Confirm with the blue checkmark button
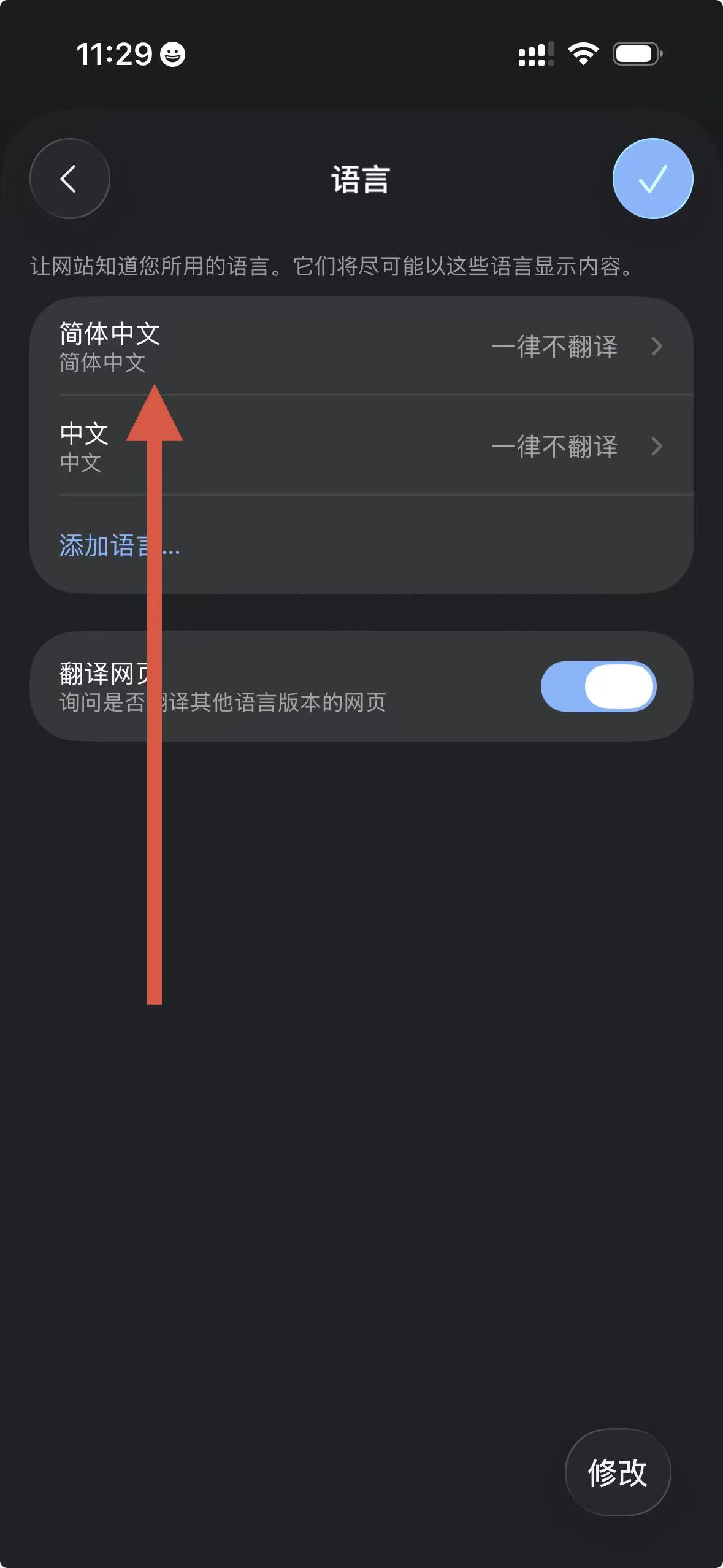This screenshot has width=723, height=1568. [x=652, y=179]
